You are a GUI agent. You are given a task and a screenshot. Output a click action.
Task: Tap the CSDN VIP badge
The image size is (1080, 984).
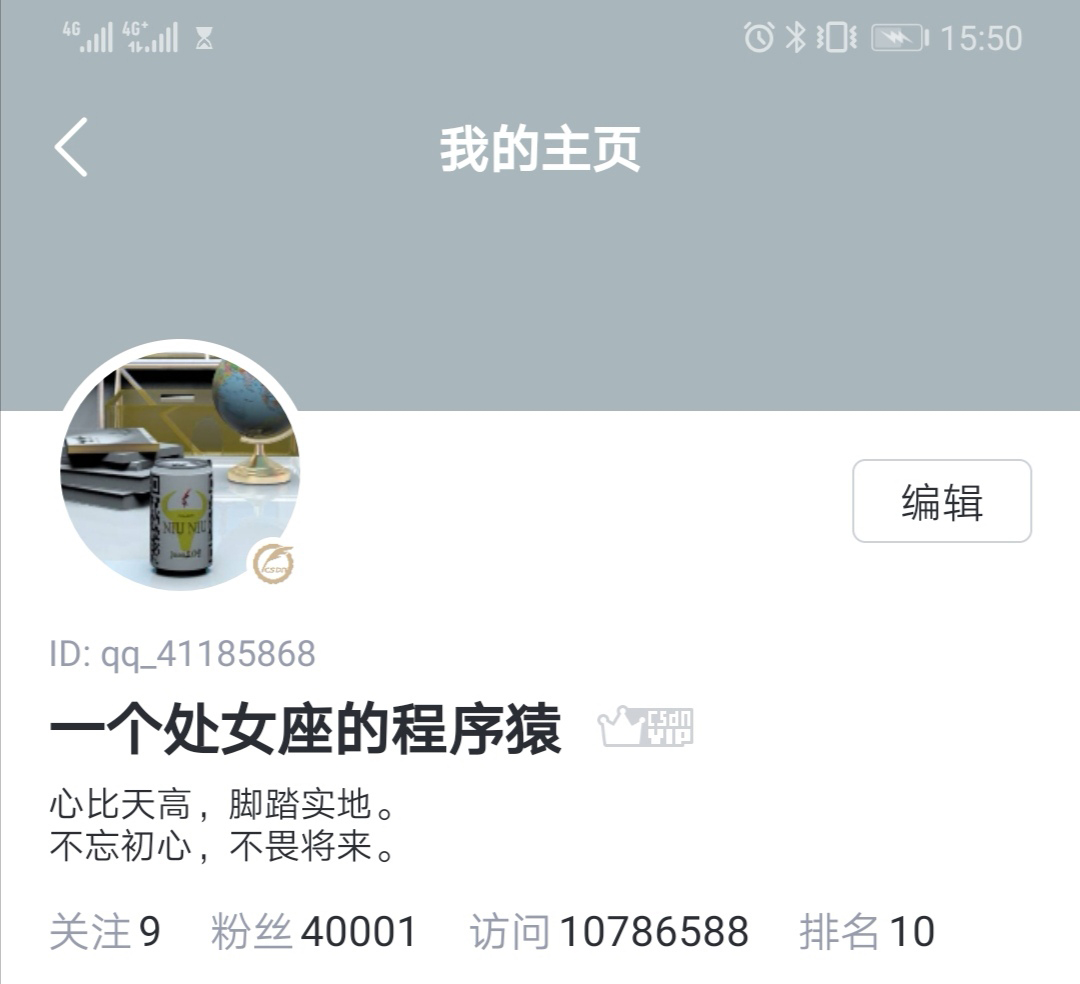pos(646,727)
